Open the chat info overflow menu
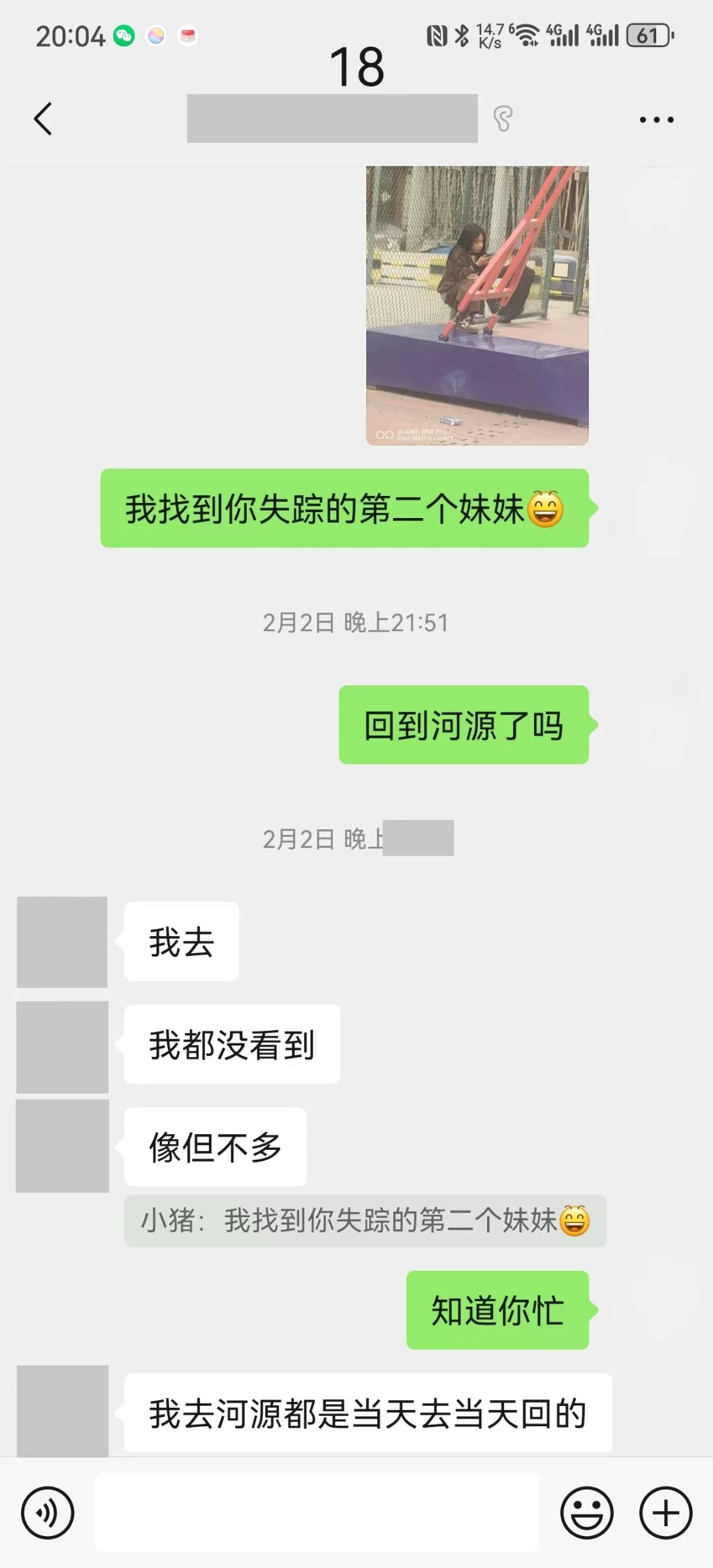The image size is (713, 1568). click(x=656, y=120)
